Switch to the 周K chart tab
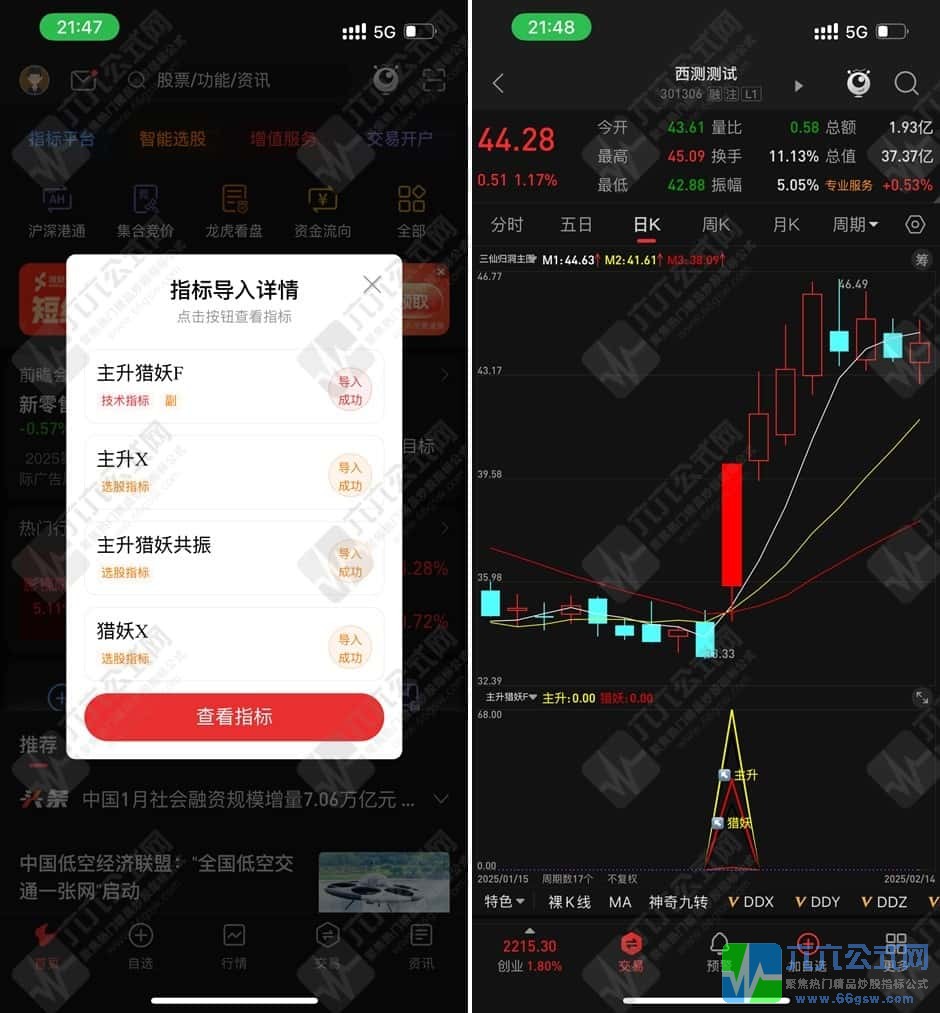The height and width of the screenshot is (1013, 940). (x=716, y=225)
